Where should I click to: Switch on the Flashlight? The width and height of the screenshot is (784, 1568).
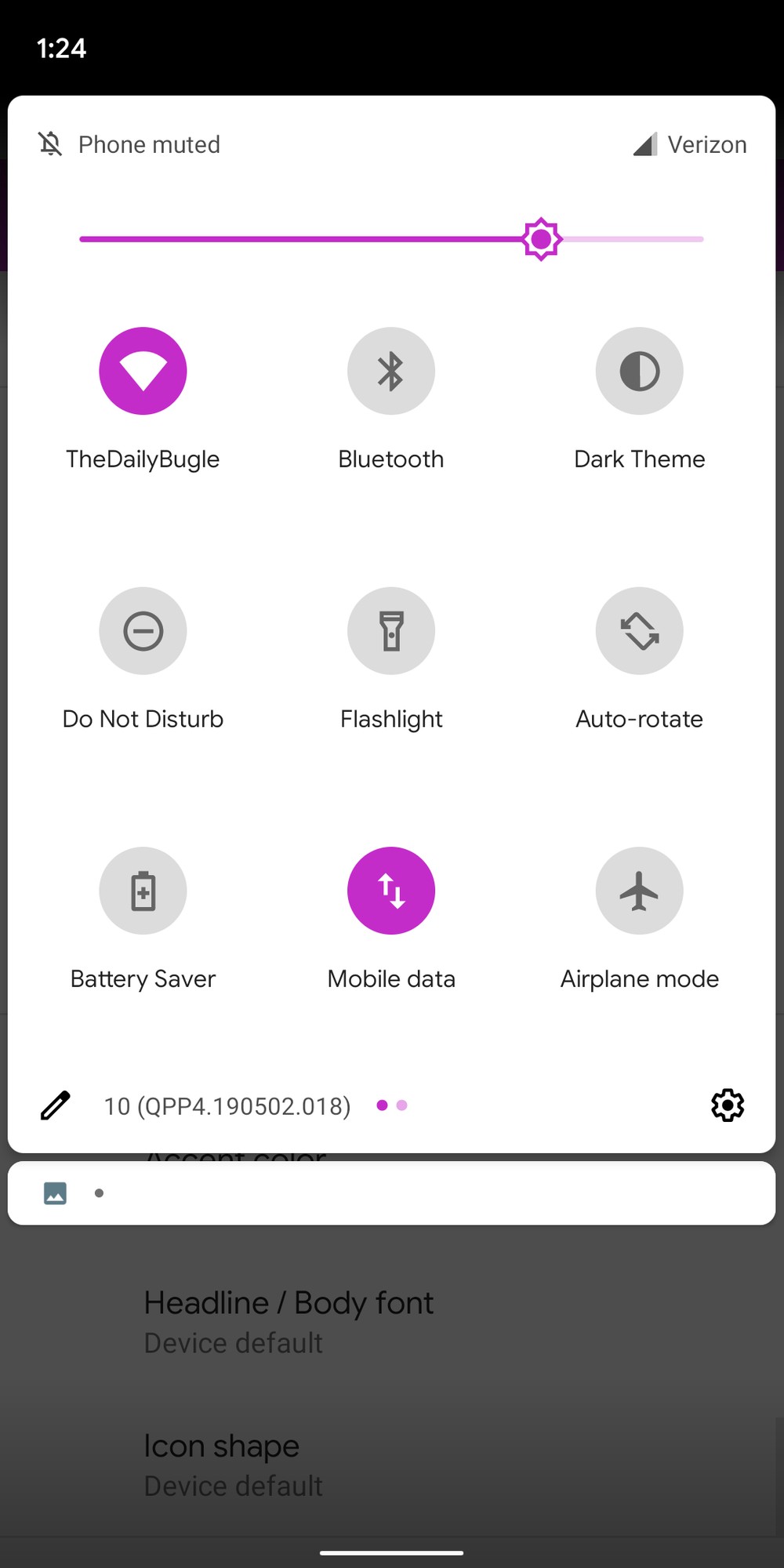tap(391, 631)
